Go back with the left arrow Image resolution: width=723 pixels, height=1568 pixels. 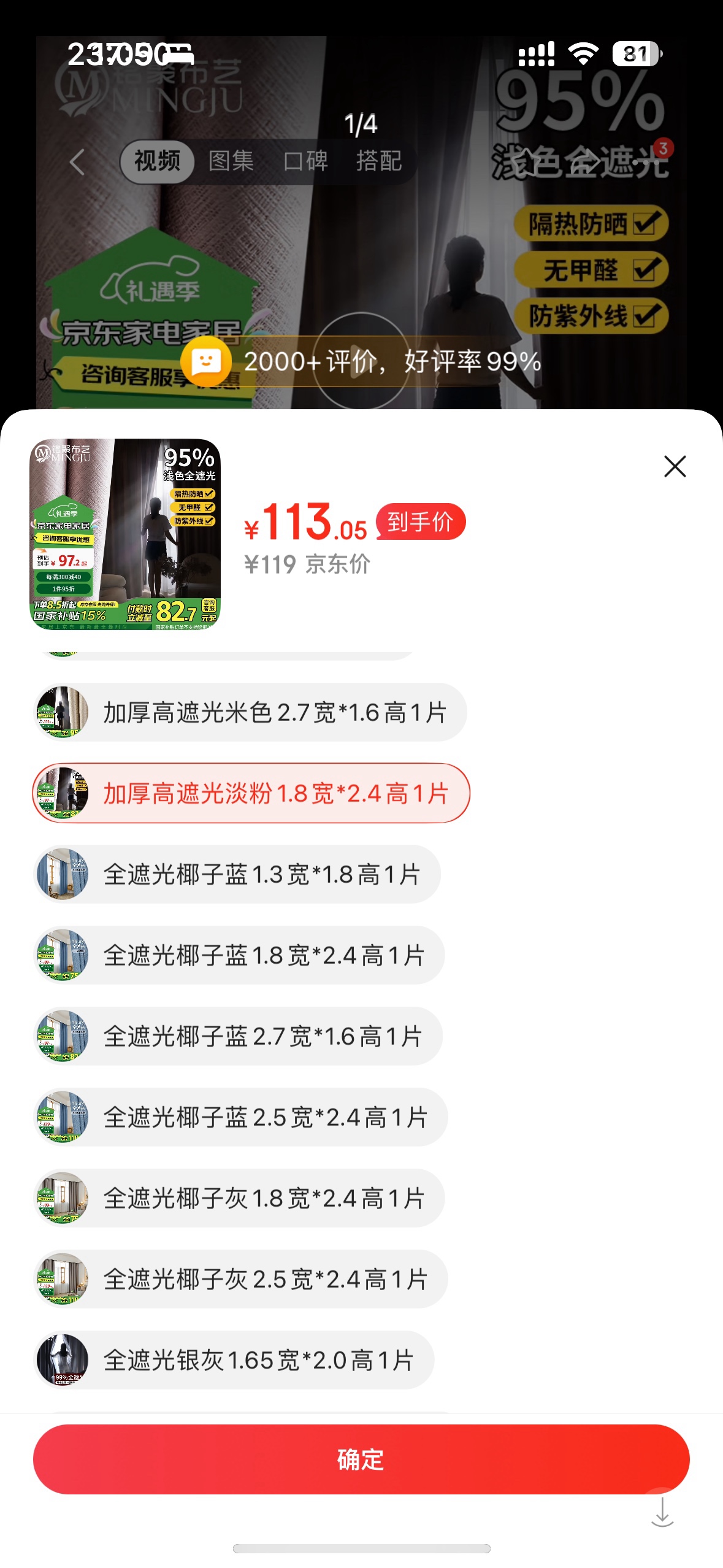(x=77, y=162)
